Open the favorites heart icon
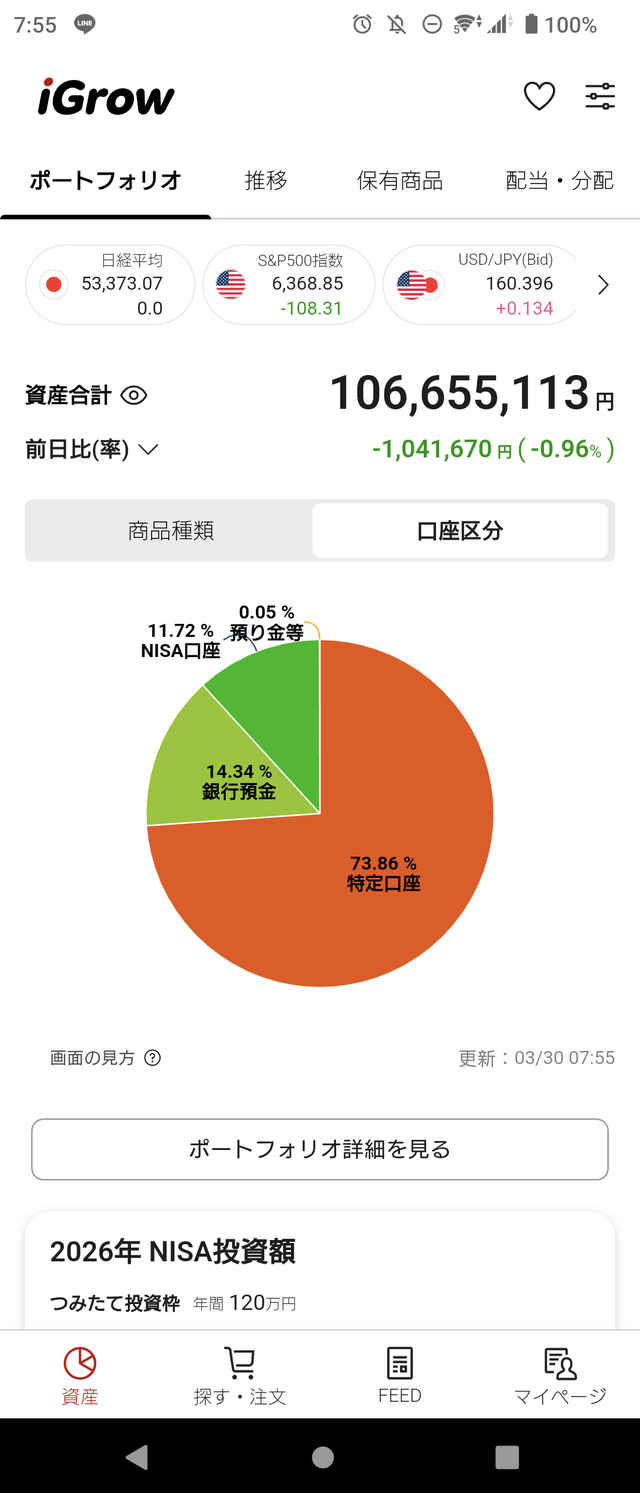This screenshot has height=1493, width=640. click(539, 97)
